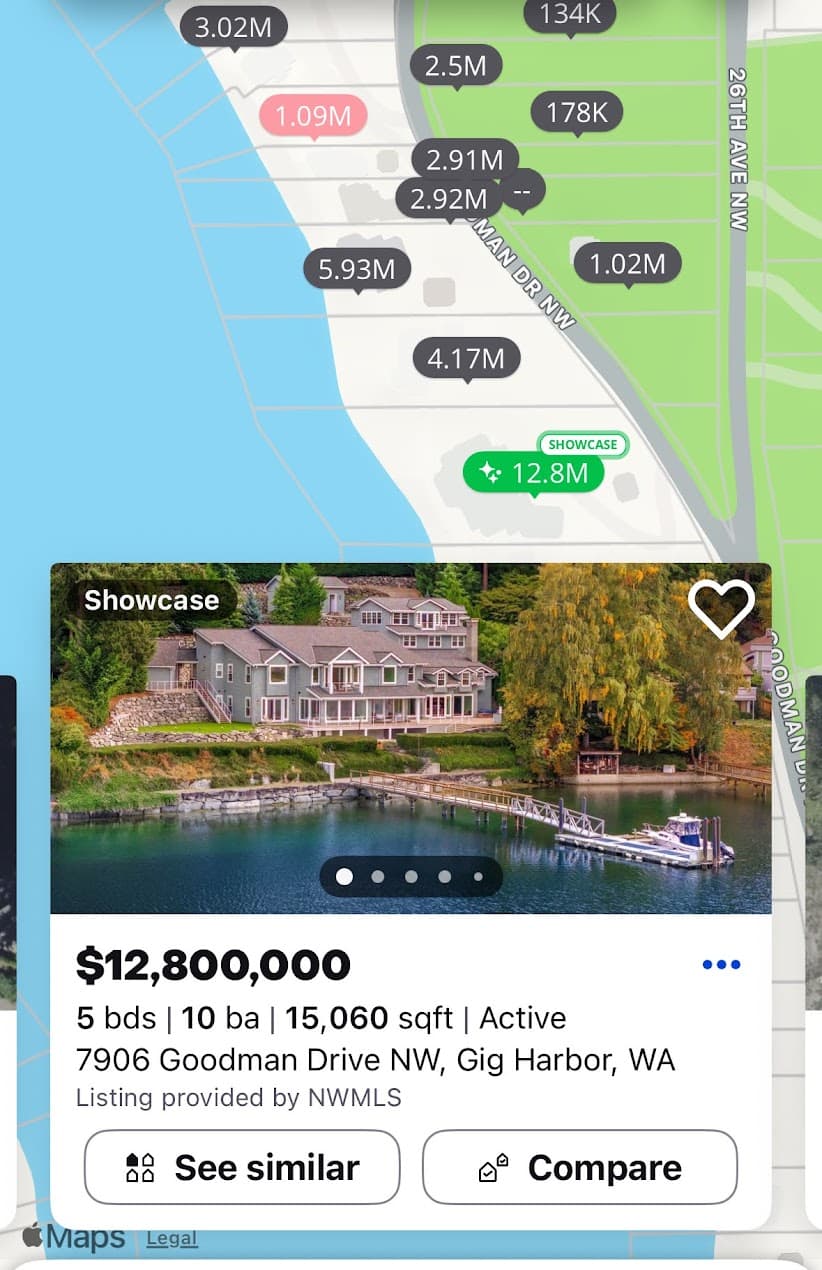The height and width of the screenshot is (1270, 822).
Task: Open the Goodman Drive listing photo
Action: 410,738
